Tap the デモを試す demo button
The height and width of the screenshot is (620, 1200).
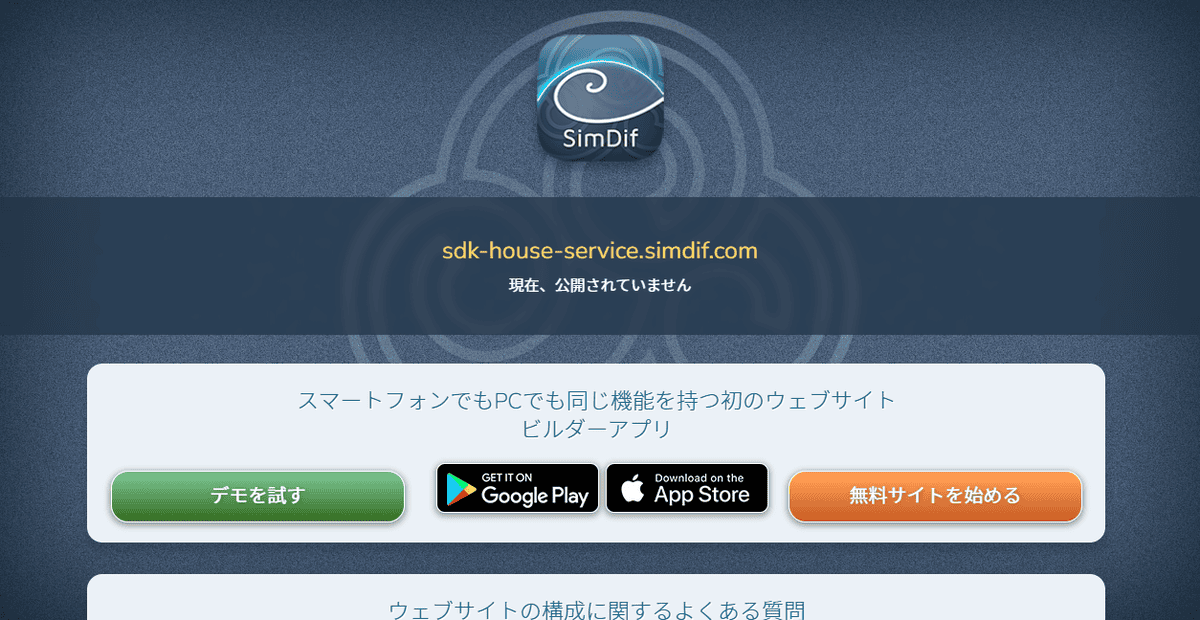click(257, 496)
